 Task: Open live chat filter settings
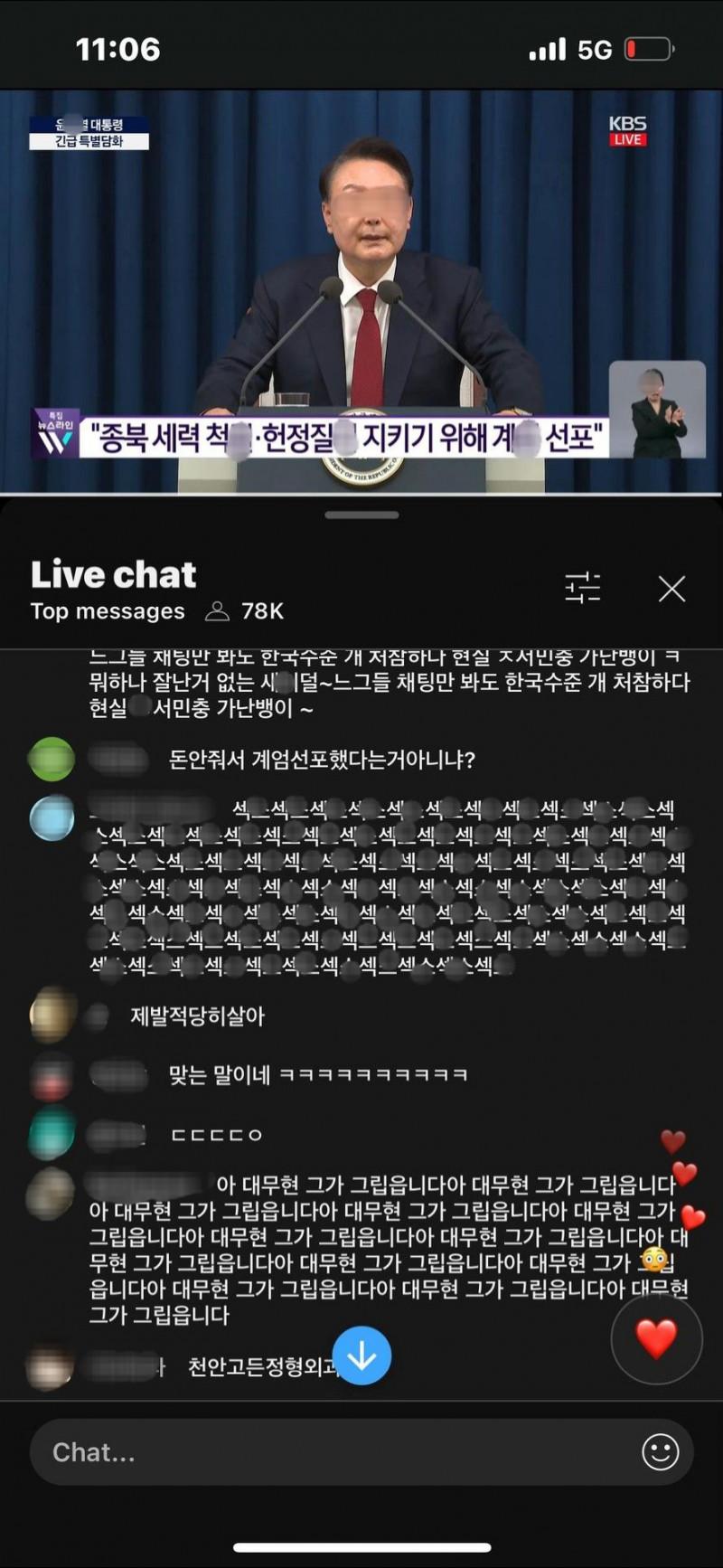pyautogui.click(x=582, y=589)
